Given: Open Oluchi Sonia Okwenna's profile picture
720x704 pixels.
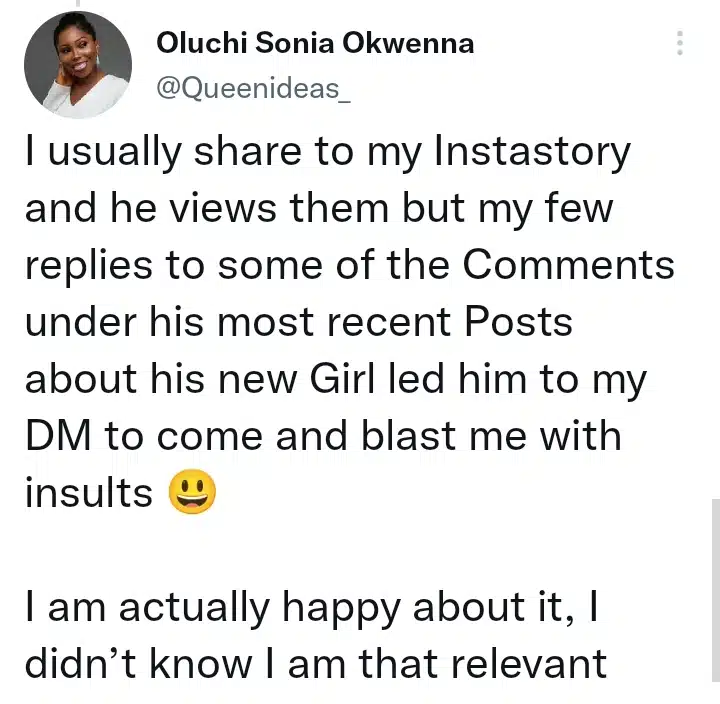Looking at the screenshot, I should [x=78, y=65].
